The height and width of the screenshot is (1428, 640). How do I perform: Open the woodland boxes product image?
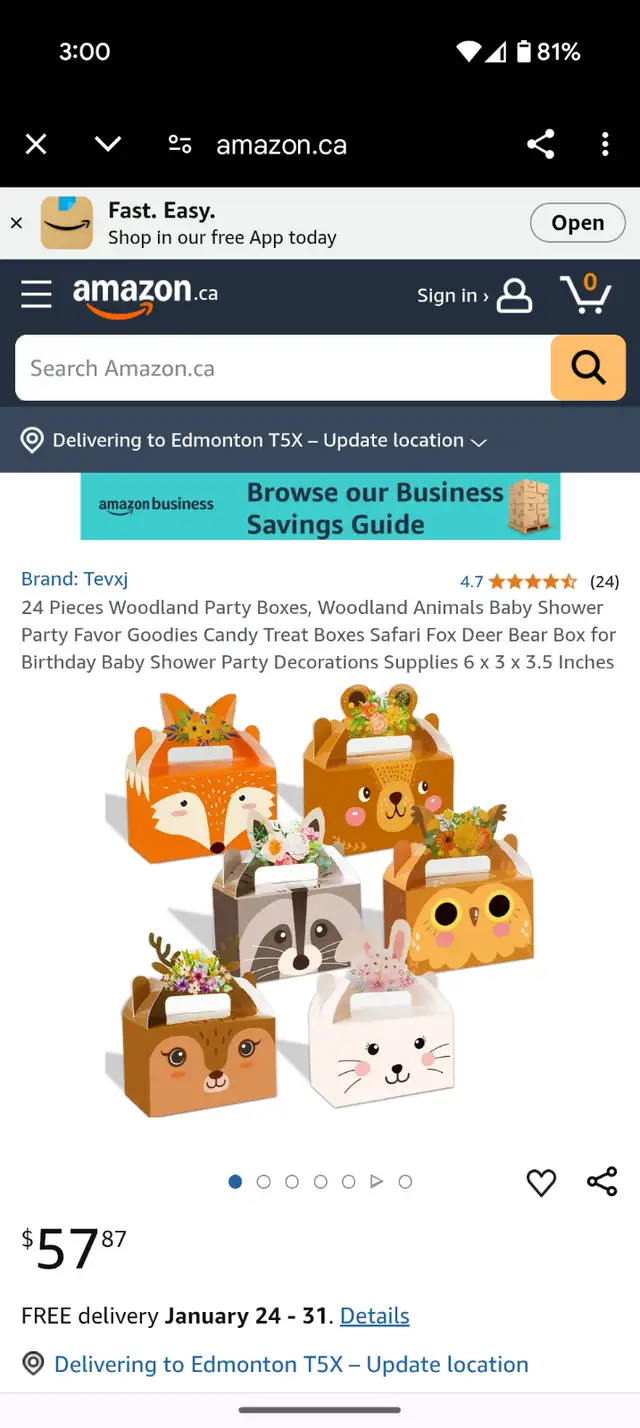(320, 901)
